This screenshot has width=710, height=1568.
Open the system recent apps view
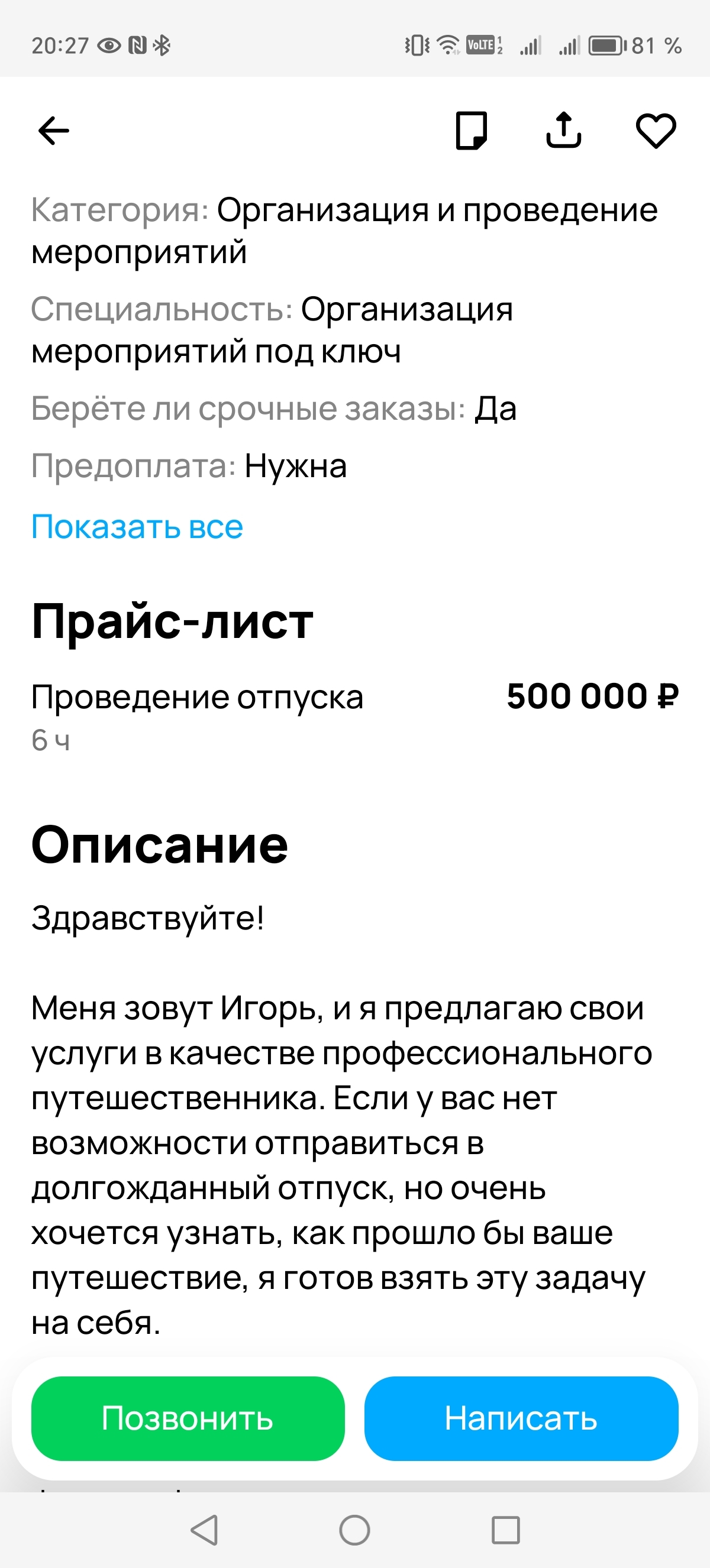click(x=505, y=1530)
